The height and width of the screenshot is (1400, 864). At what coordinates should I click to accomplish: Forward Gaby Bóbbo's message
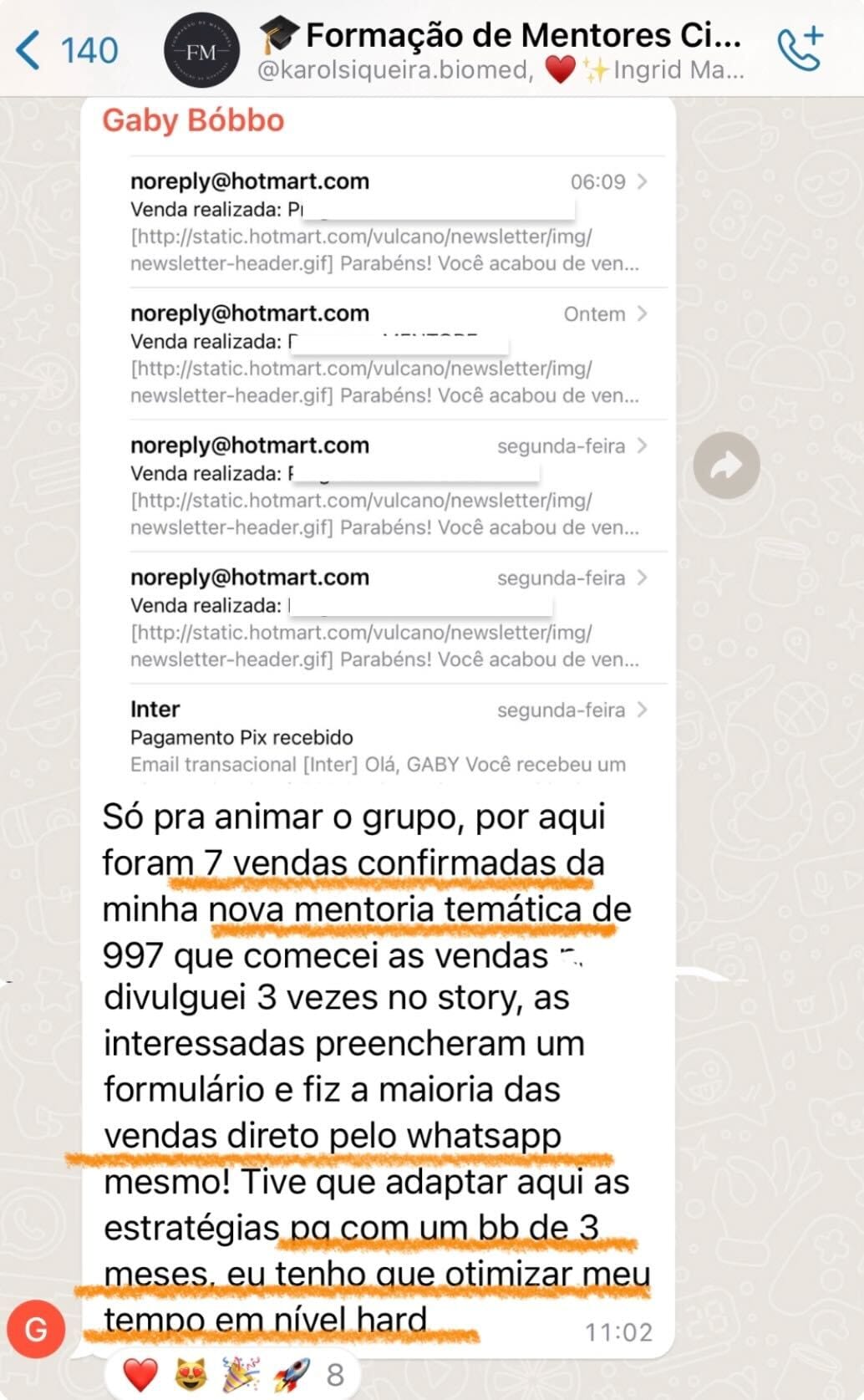tap(726, 465)
